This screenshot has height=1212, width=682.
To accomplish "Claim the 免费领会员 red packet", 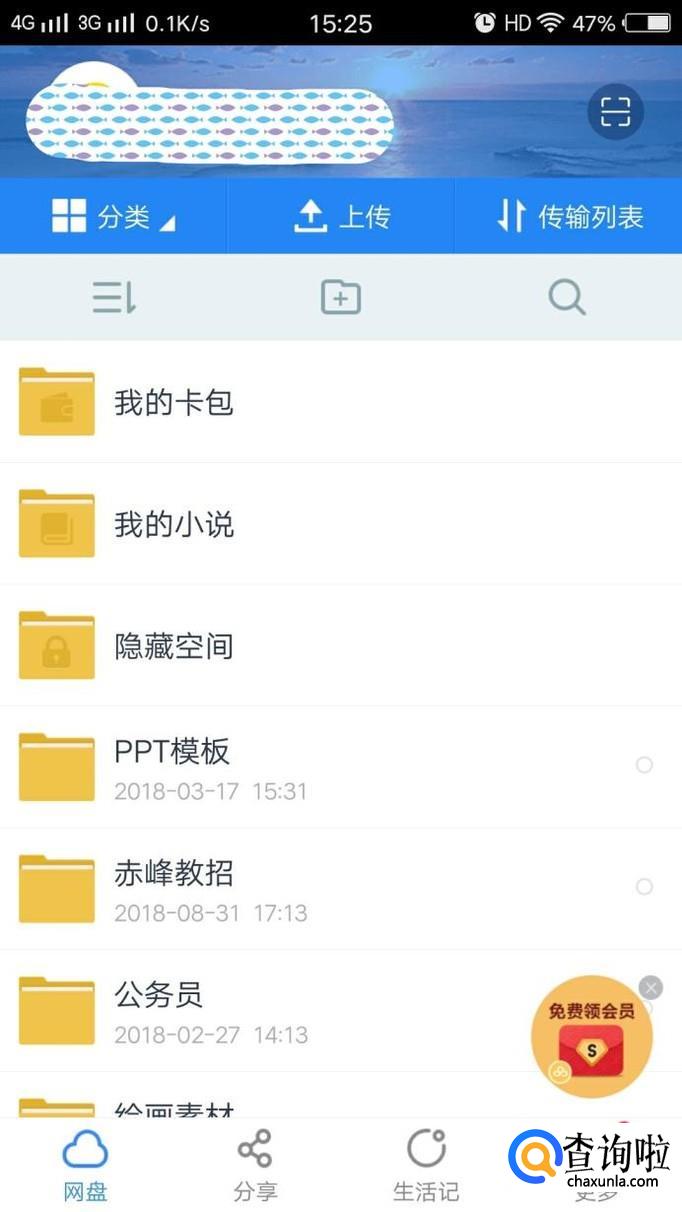I will [x=591, y=1040].
